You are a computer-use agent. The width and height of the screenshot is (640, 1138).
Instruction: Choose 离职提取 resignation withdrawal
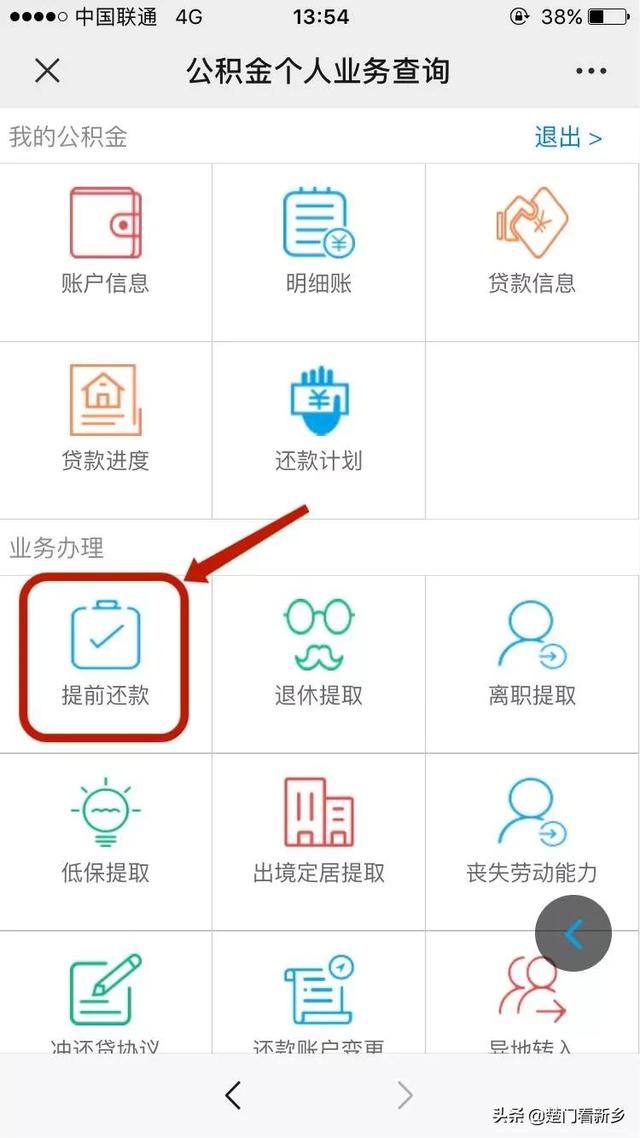tap(532, 655)
